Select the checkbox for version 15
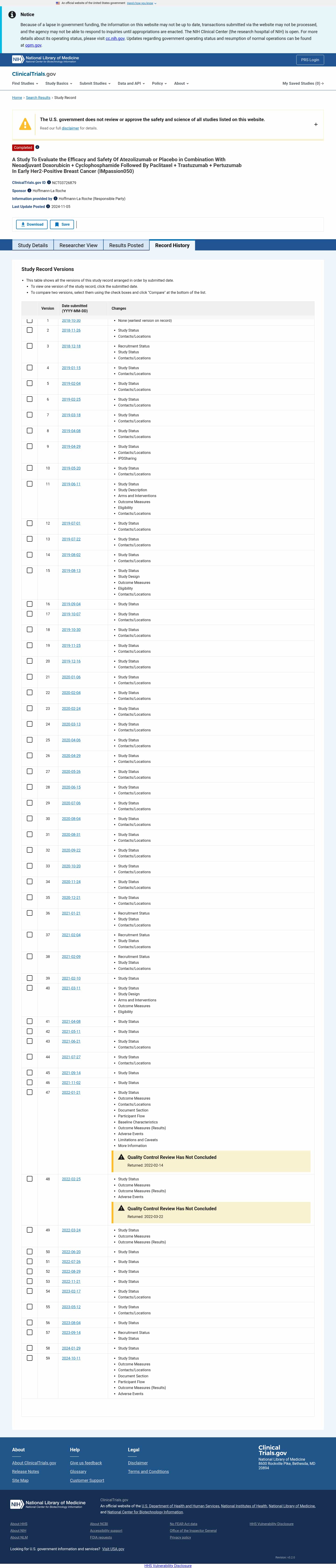 (x=29, y=570)
